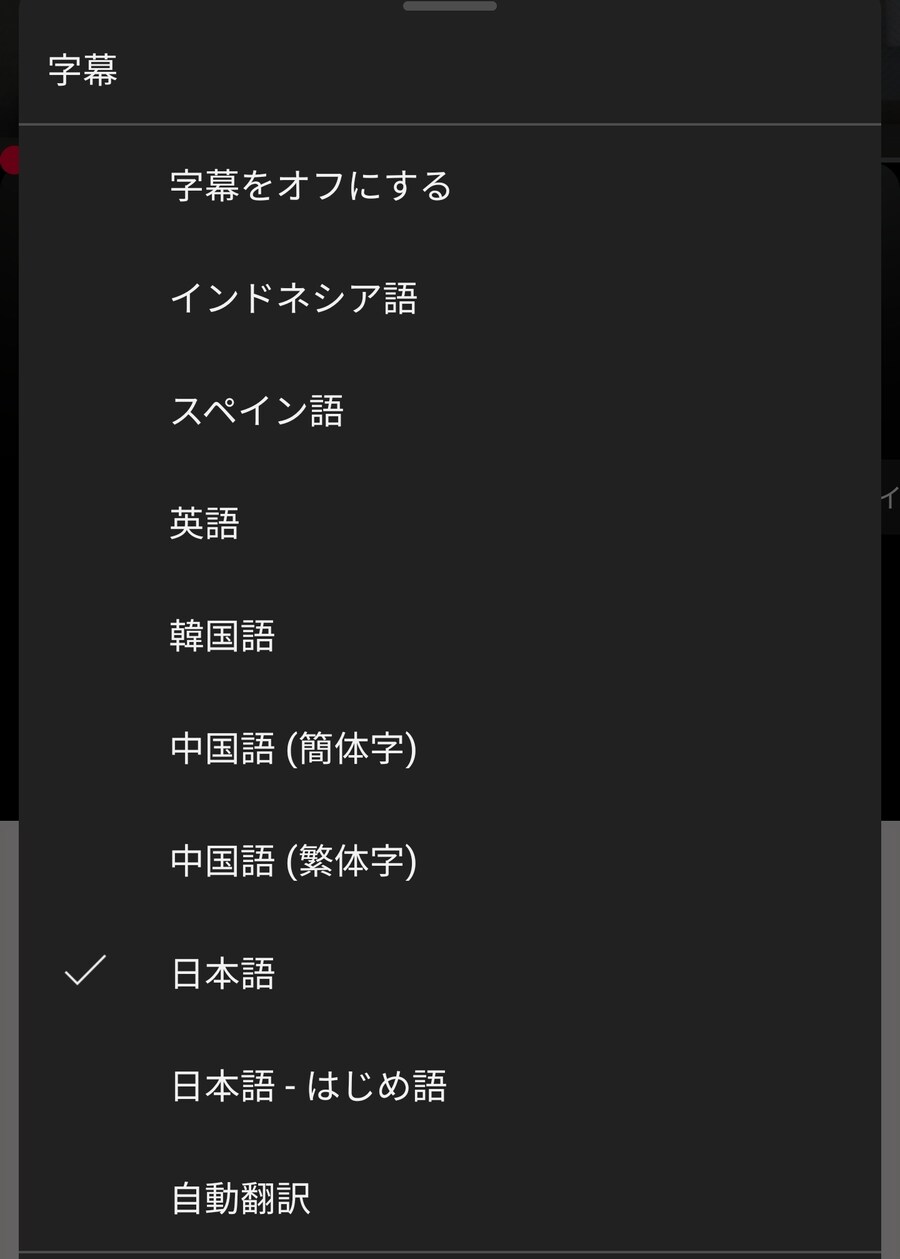Open 自動翻訳 auto-translate option
Image resolution: width=900 pixels, height=1259 pixels.
(x=241, y=1198)
